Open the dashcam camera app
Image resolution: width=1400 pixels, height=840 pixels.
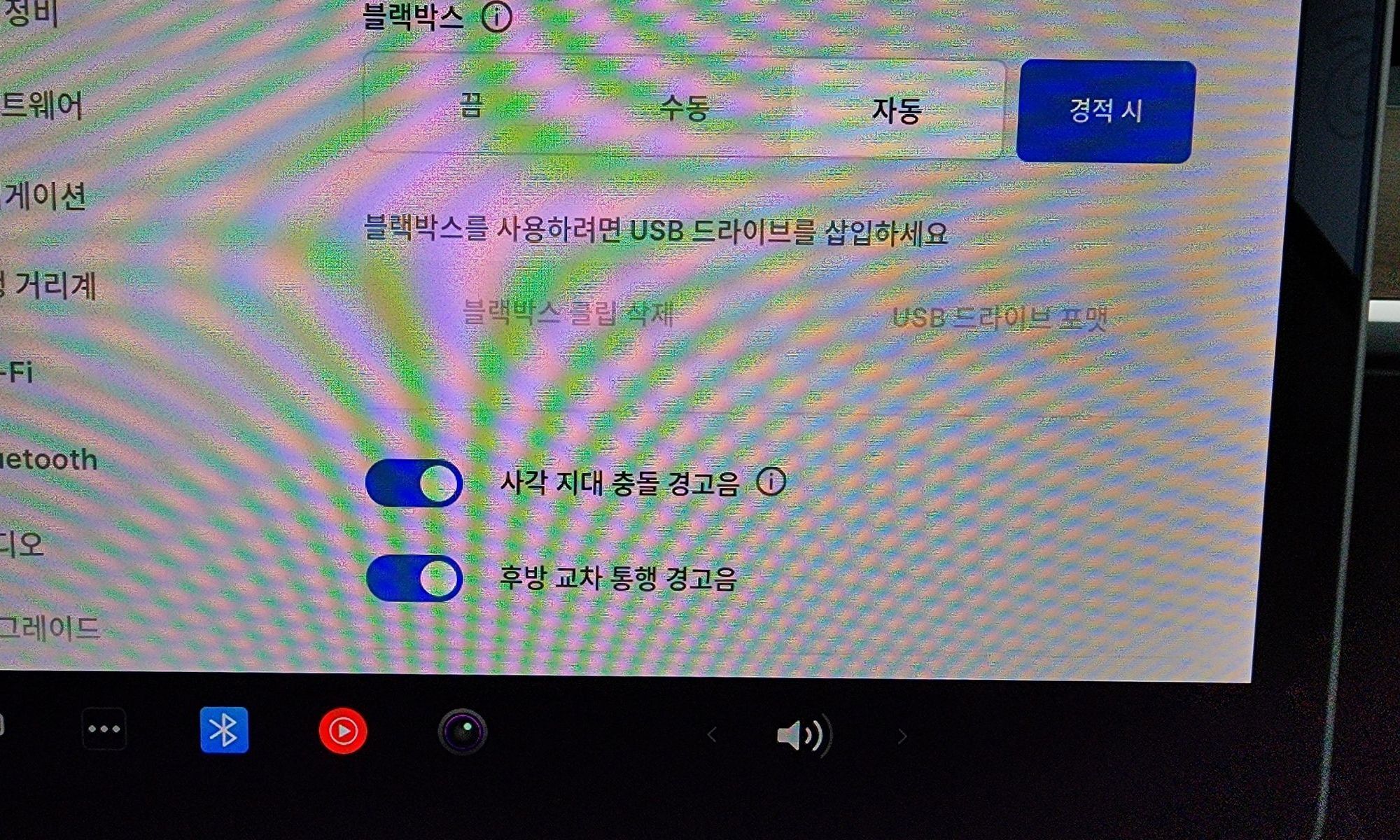click(x=462, y=732)
